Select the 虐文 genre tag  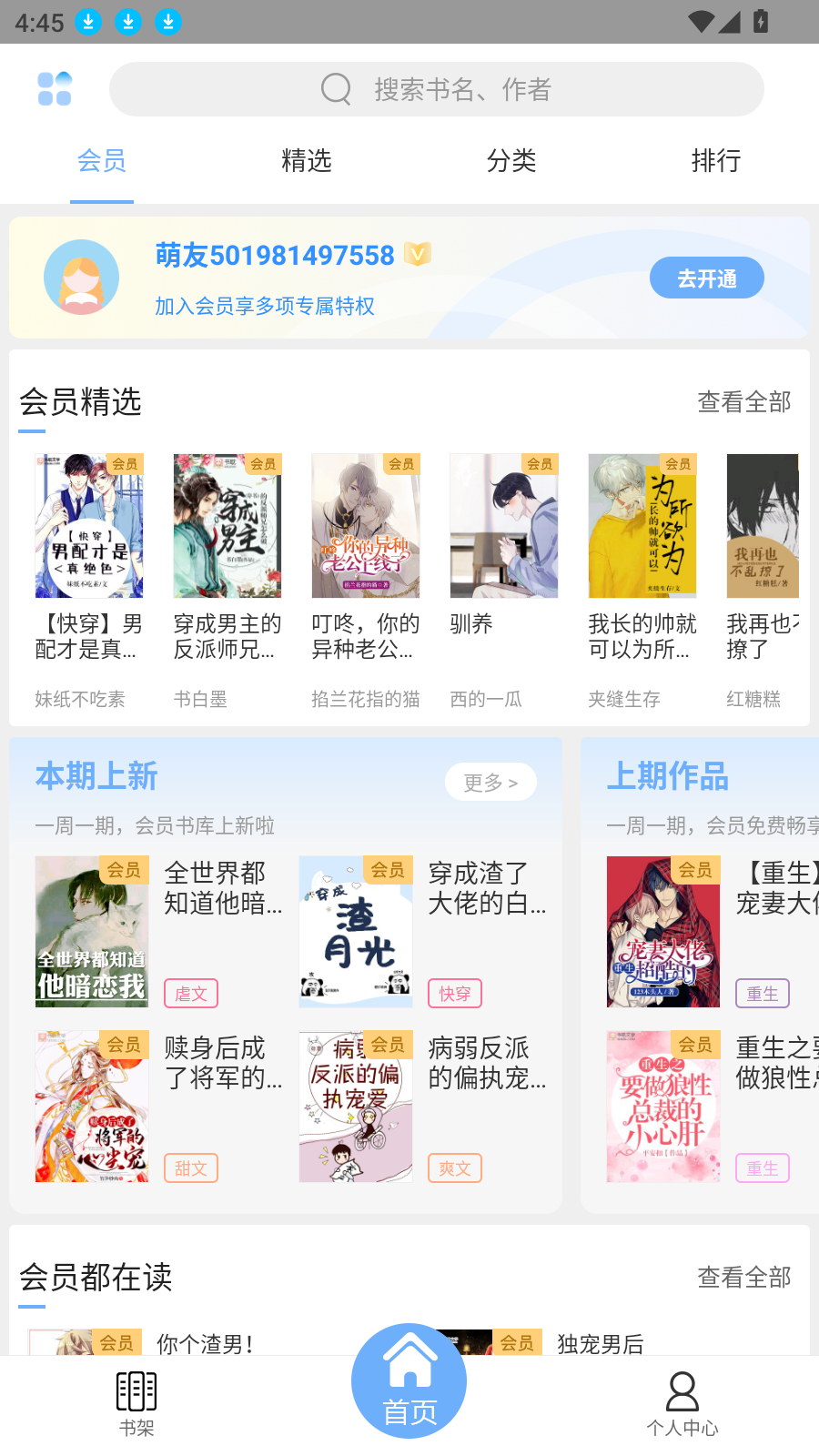coord(190,994)
